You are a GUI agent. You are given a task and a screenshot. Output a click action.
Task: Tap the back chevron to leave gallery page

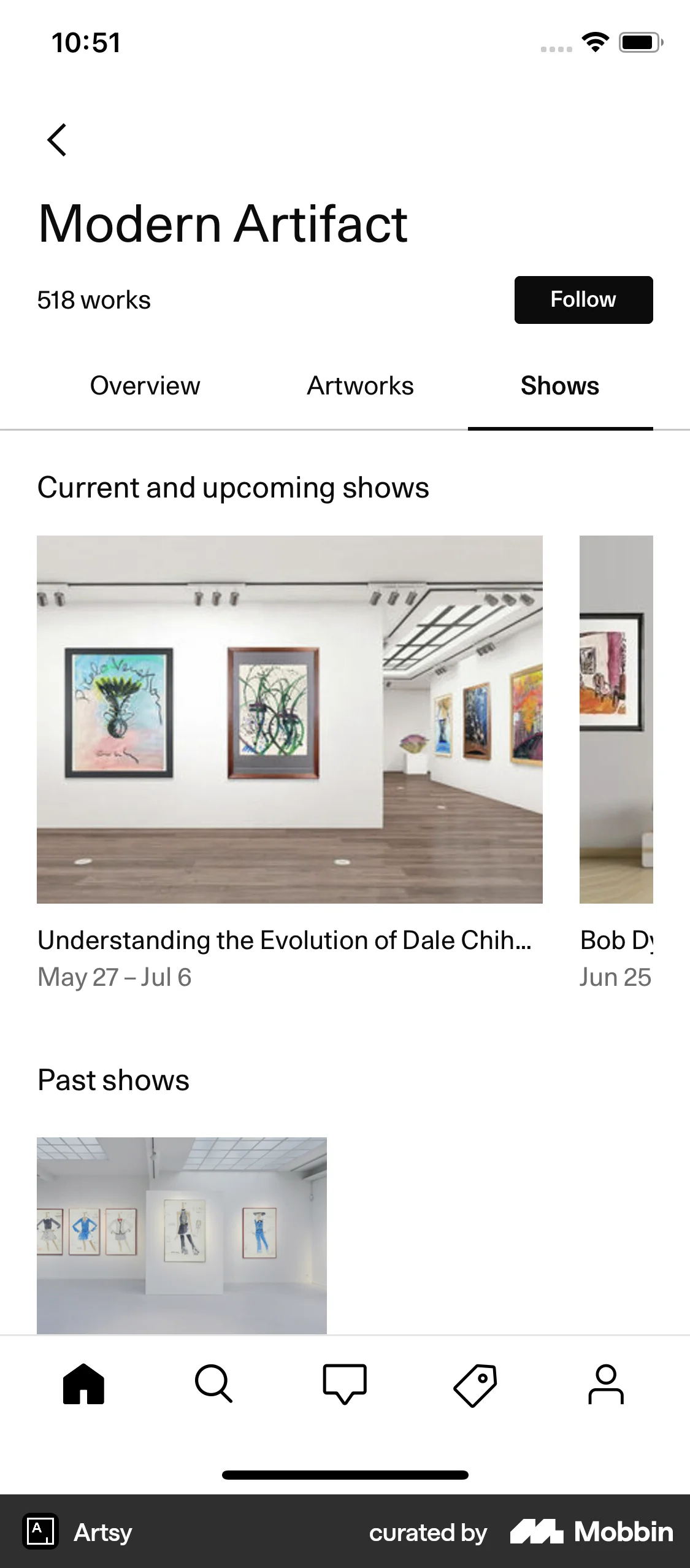[x=57, y=139]
